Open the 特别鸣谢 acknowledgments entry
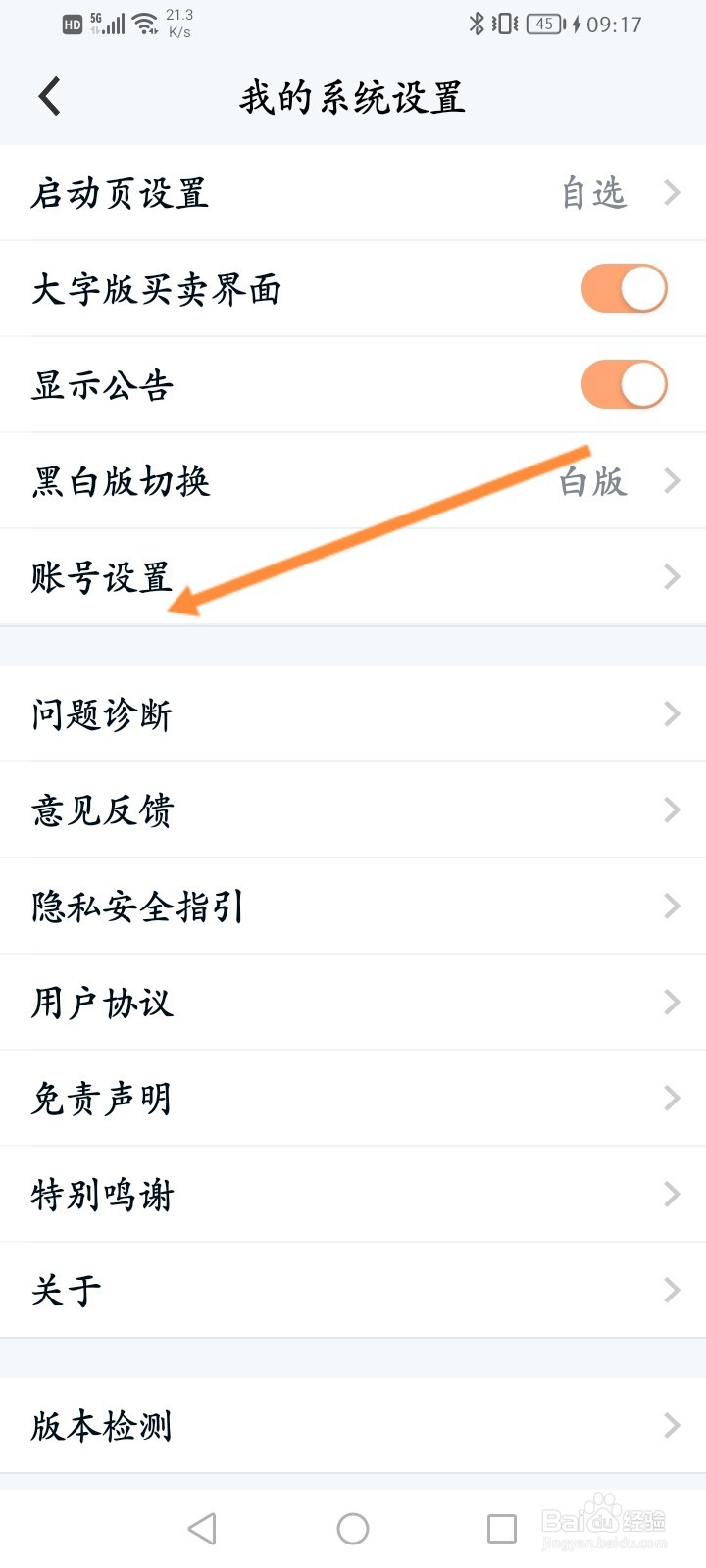706x1568 pixels. pos(353,1195)
